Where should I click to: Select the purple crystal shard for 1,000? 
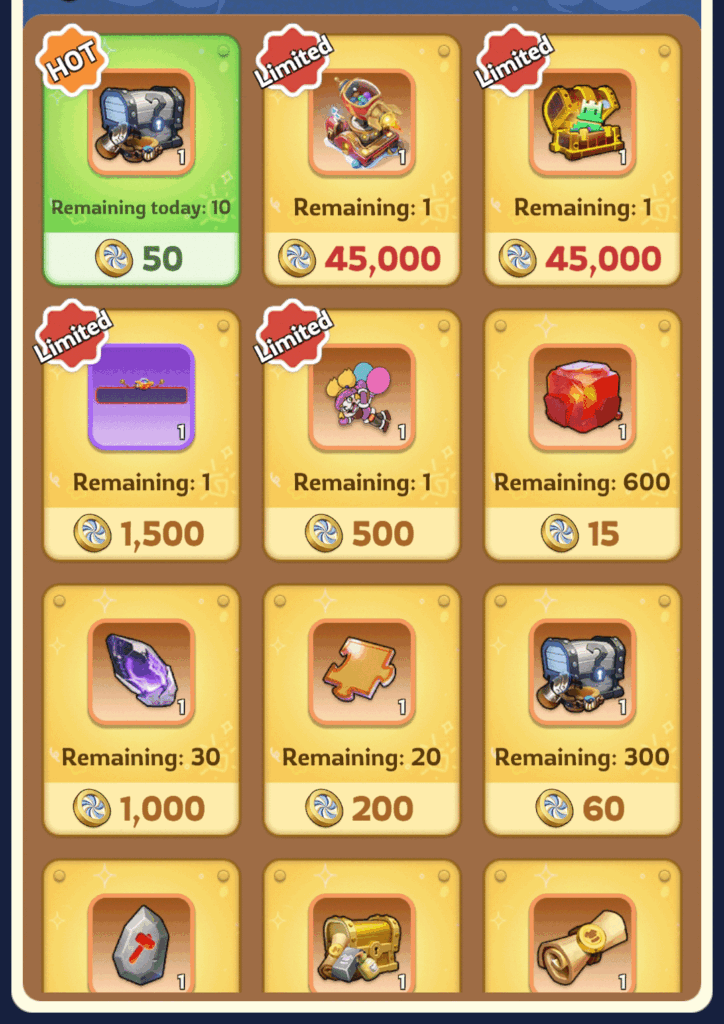pos(141,710)
